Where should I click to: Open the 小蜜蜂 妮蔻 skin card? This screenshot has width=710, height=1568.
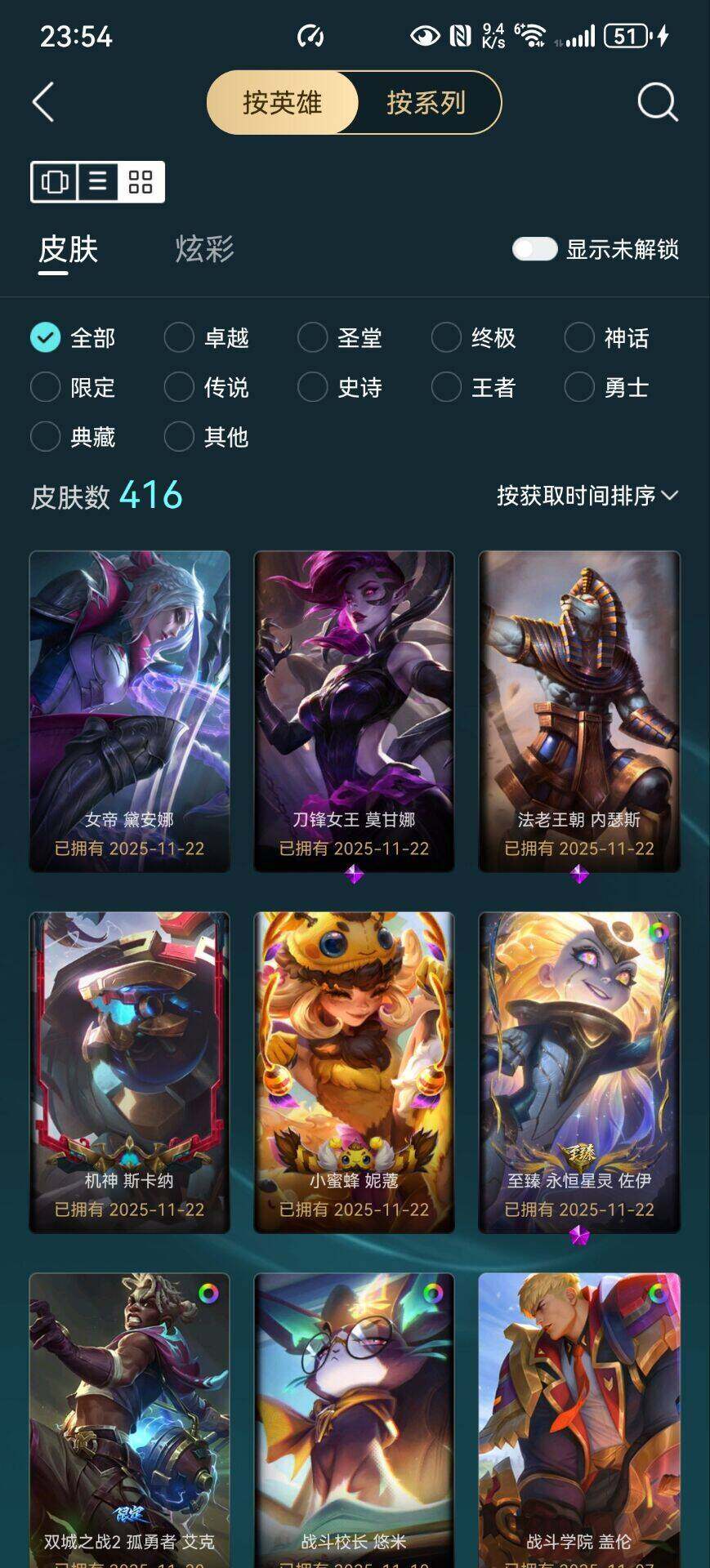pyautogui.click(x=354, y=1071)
